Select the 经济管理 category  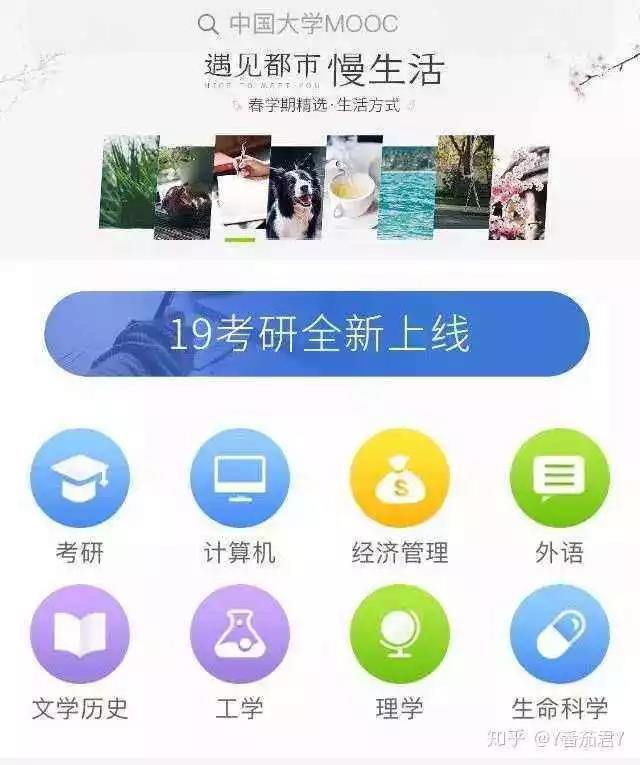click(400, 478)
